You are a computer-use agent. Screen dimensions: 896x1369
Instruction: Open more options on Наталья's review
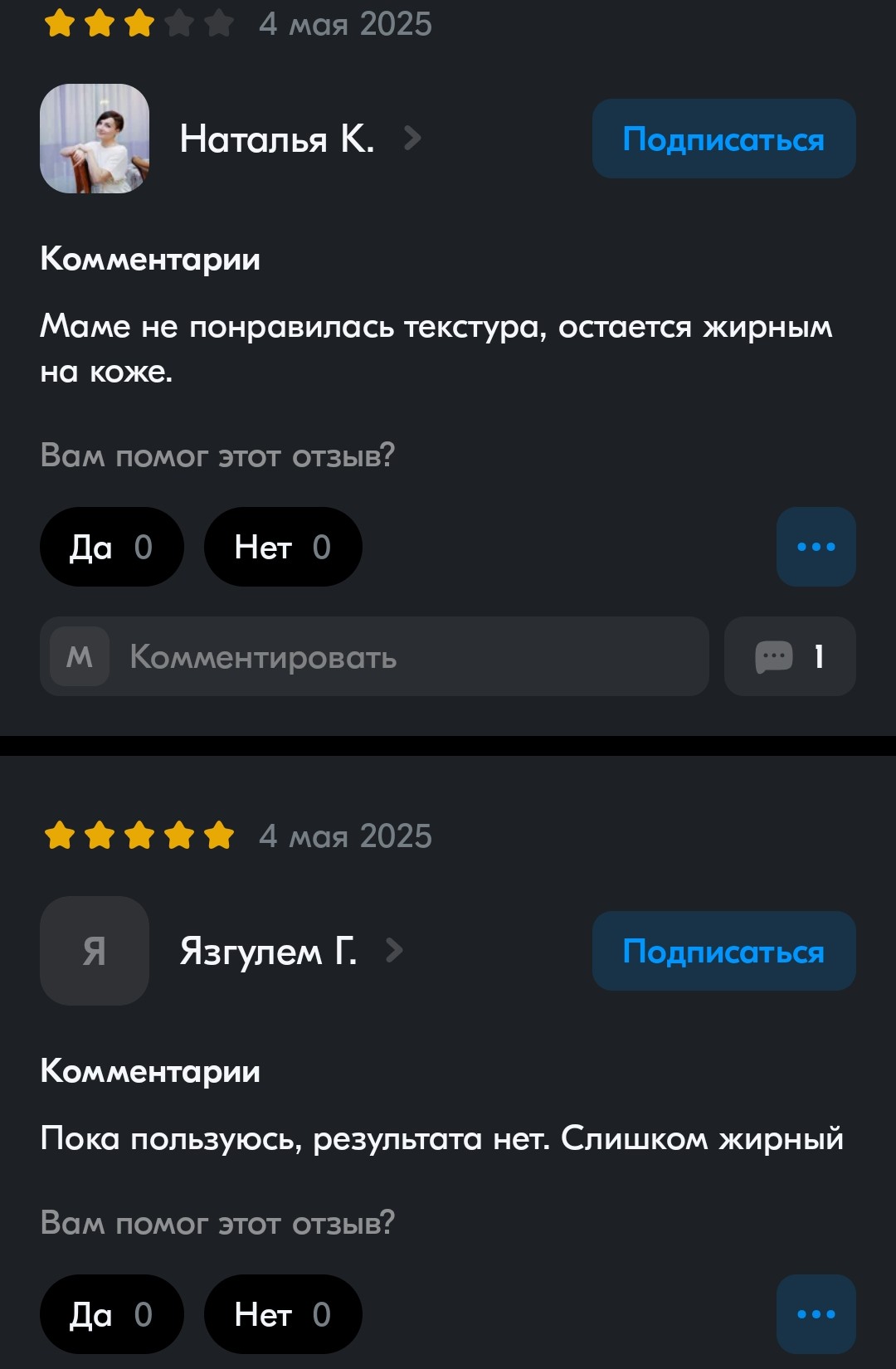coord(816,547)
